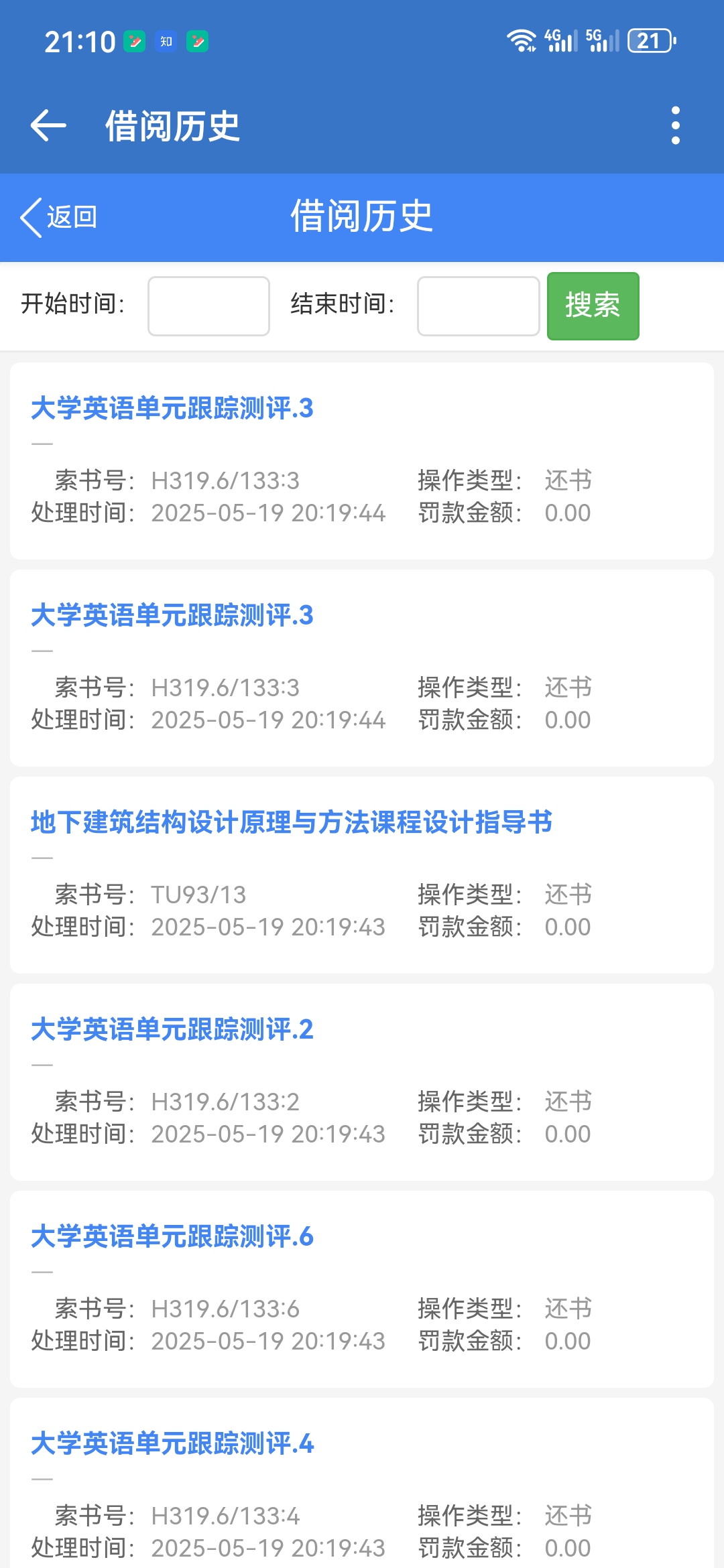Tap the 返回 button

coord(59,217)
